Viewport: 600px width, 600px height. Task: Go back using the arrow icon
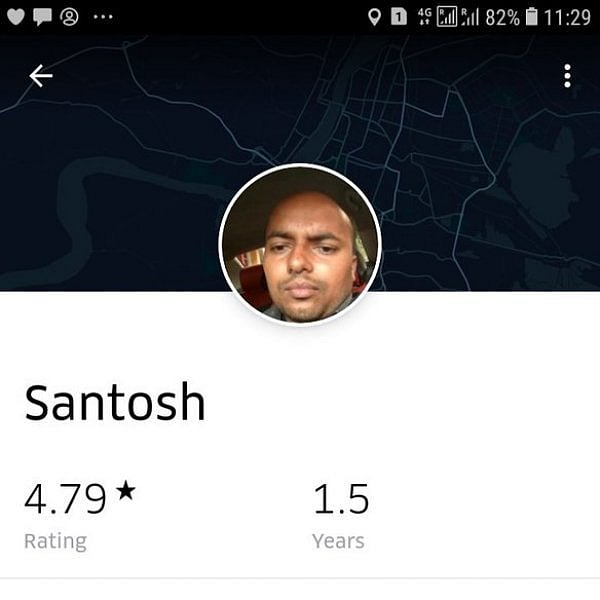click(41, 76)
